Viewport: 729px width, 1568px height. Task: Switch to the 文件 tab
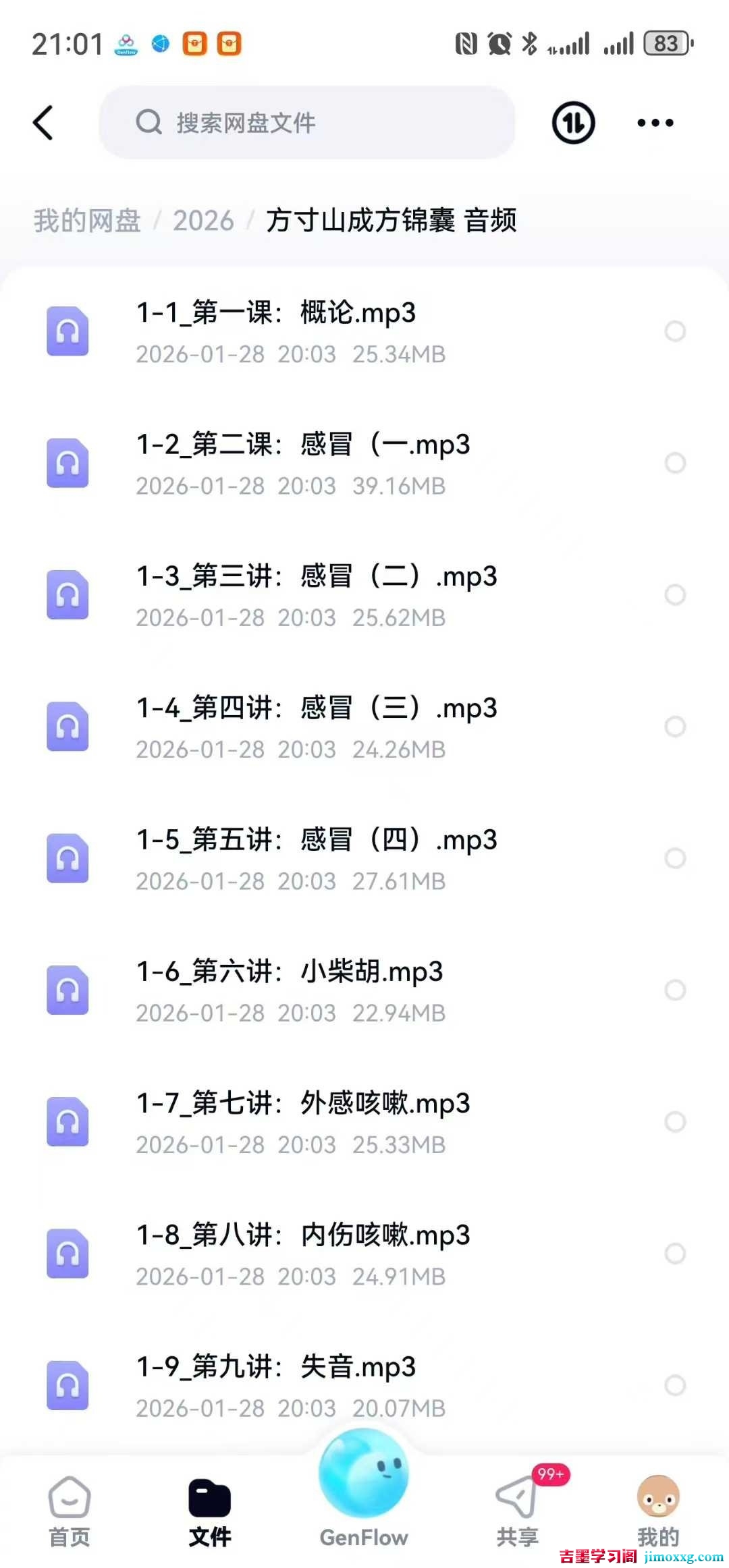[x=210, y=1511]
